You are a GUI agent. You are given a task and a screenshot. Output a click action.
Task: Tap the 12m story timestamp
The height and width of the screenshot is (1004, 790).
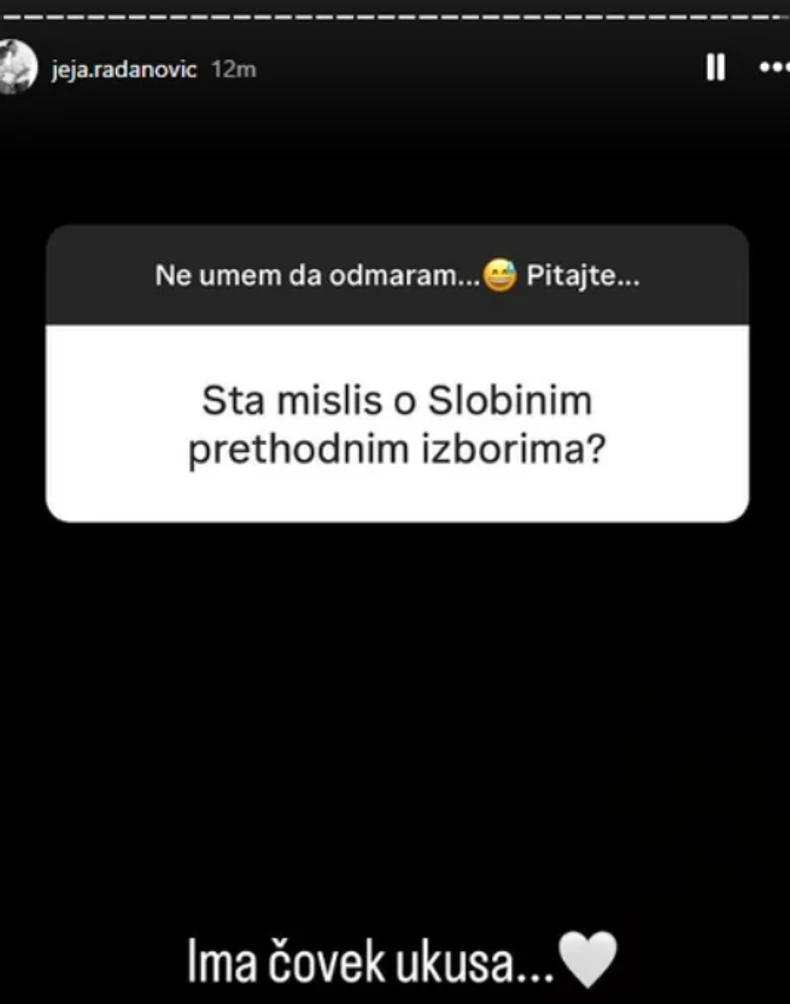tap(235, 69)
